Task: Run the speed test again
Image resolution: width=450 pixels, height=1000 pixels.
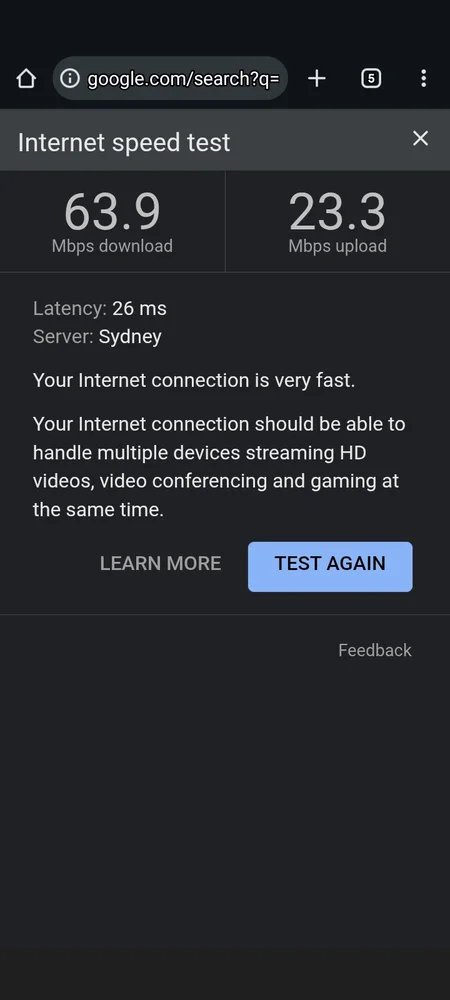Action: point(330,567)
